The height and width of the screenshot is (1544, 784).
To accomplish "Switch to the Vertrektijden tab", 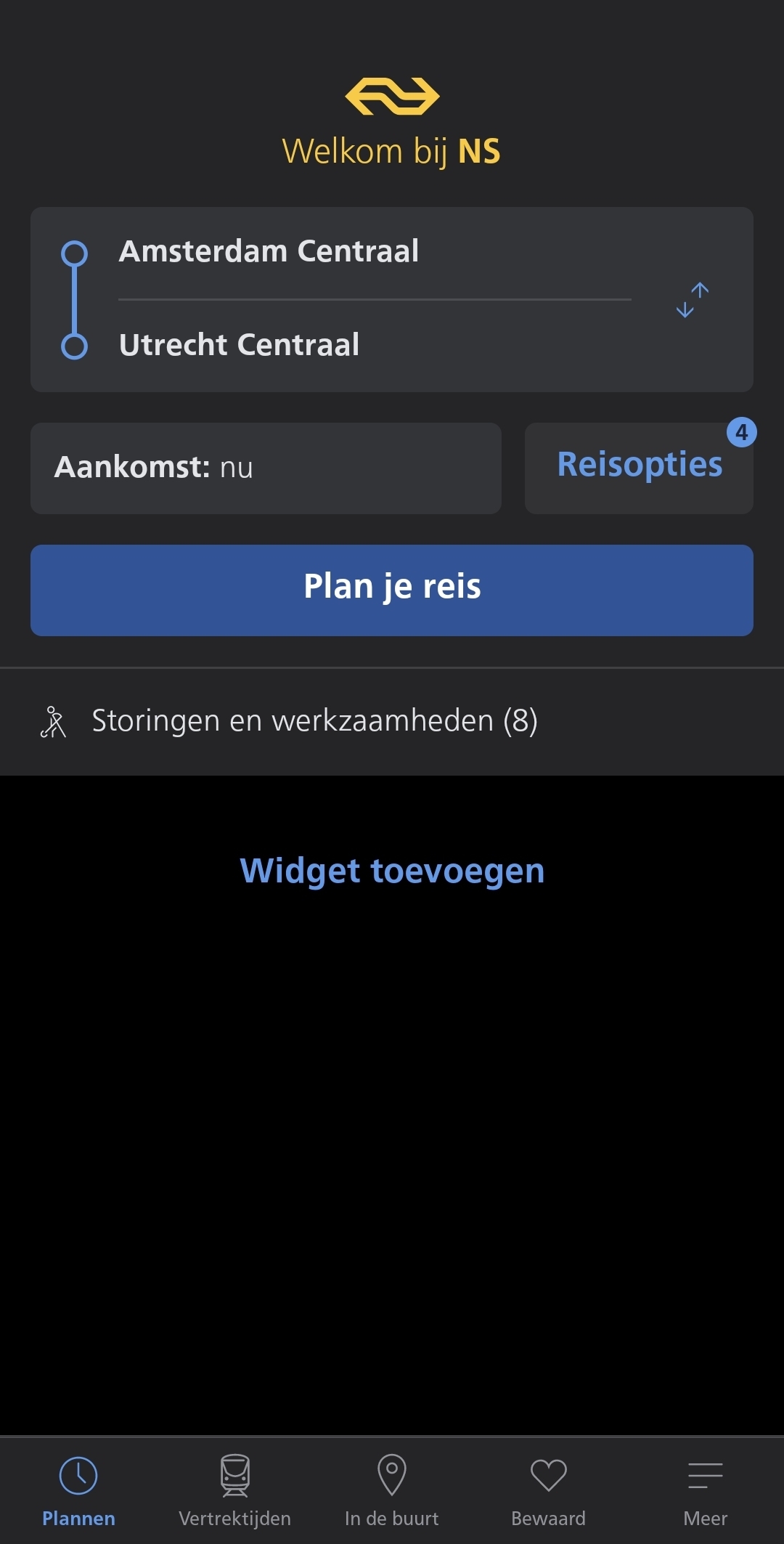I will (235, 1490).
